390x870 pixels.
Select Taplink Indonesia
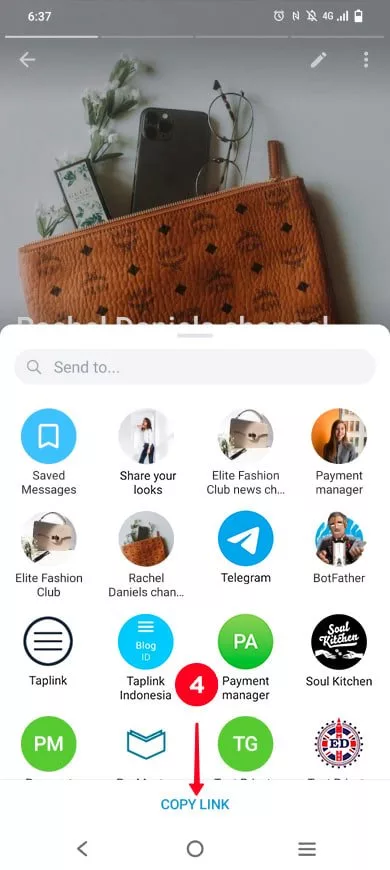point(145,657)
